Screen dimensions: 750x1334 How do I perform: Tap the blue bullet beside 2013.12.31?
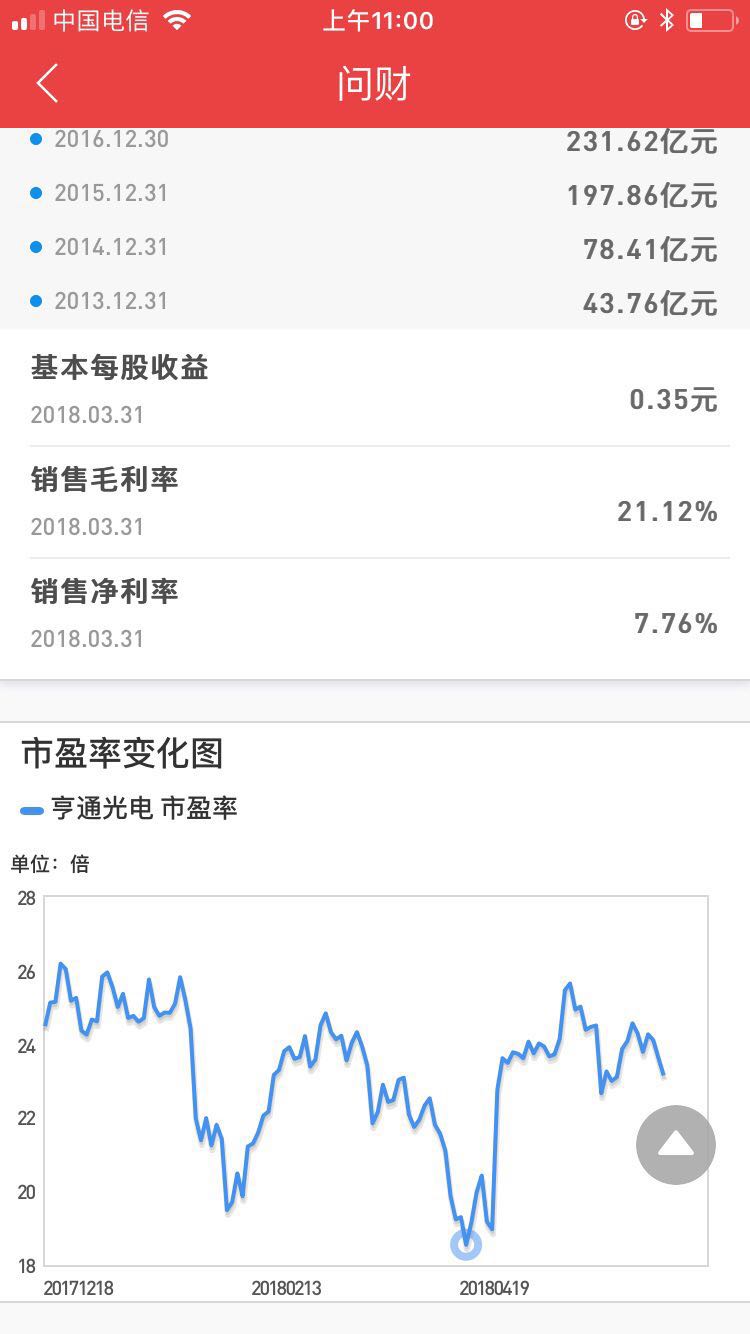(x=37, y=300)
